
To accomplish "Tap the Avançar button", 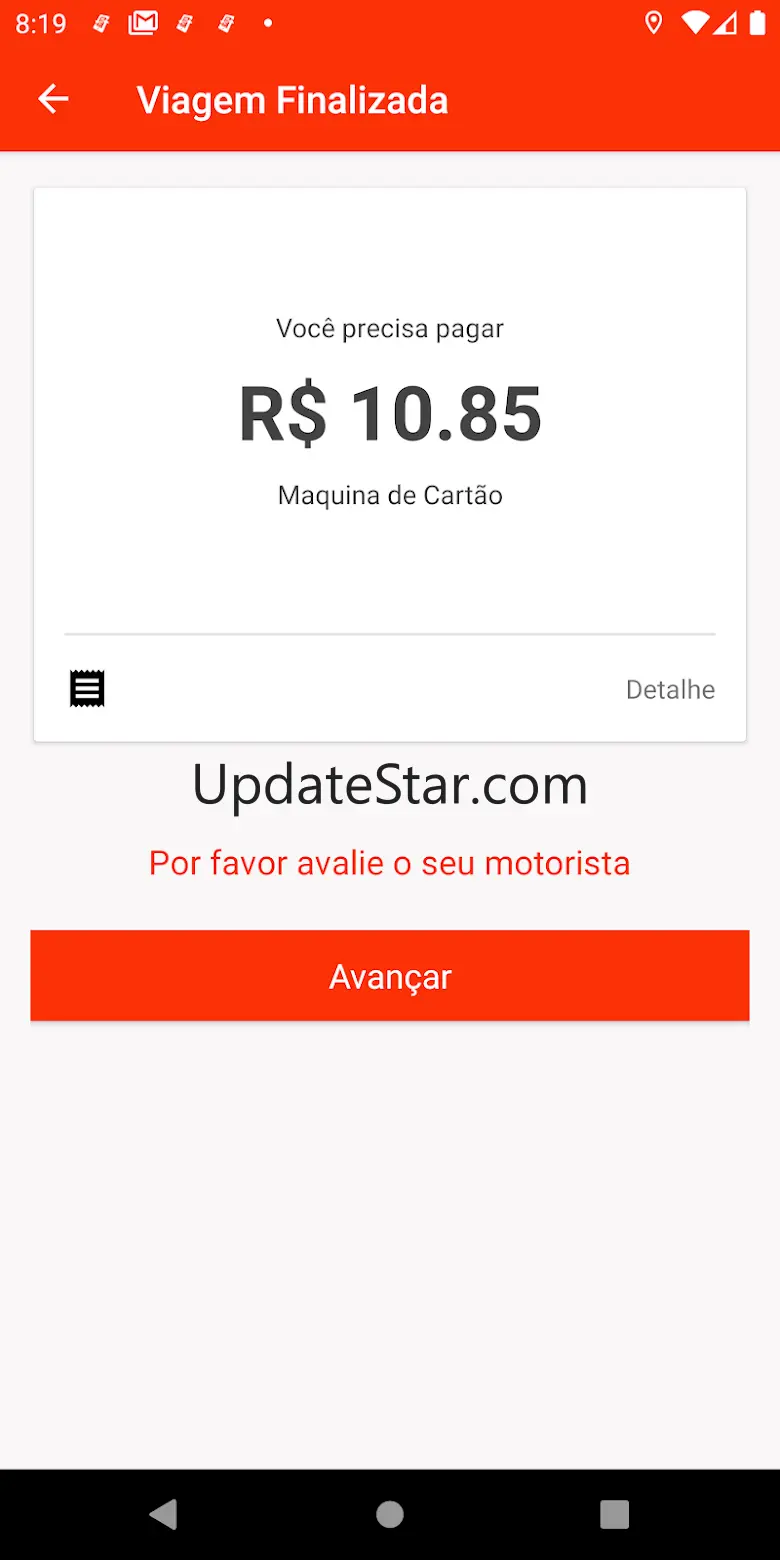I will click(x=390, y=976).
